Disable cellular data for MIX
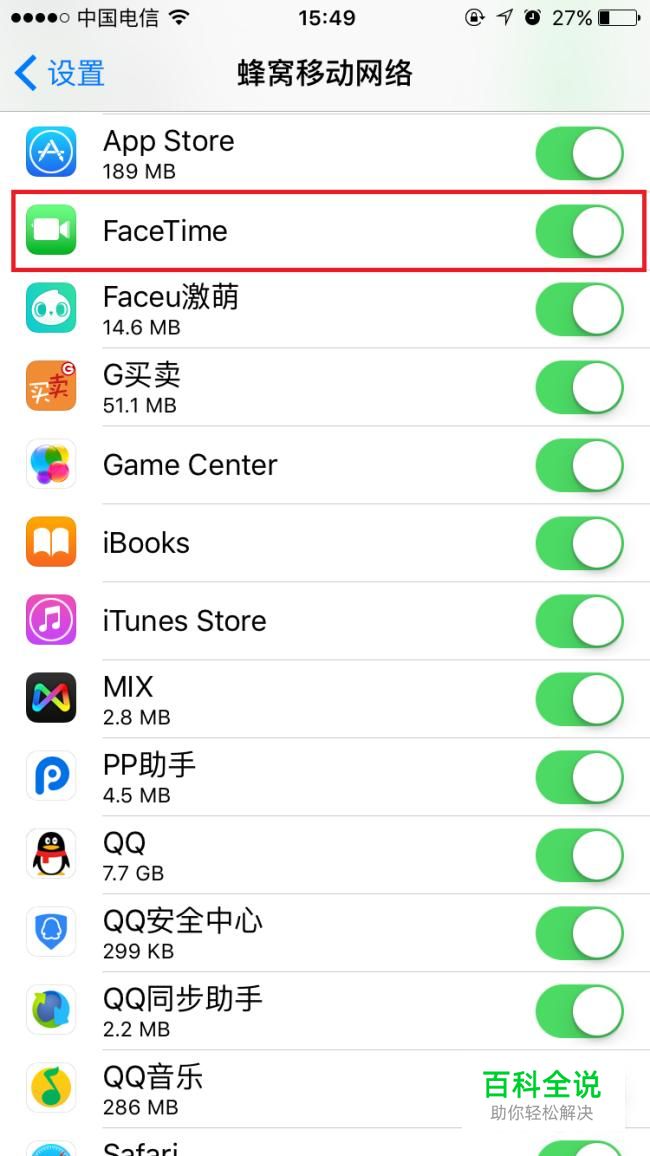The image size is (650, 1156). (579, 700)
